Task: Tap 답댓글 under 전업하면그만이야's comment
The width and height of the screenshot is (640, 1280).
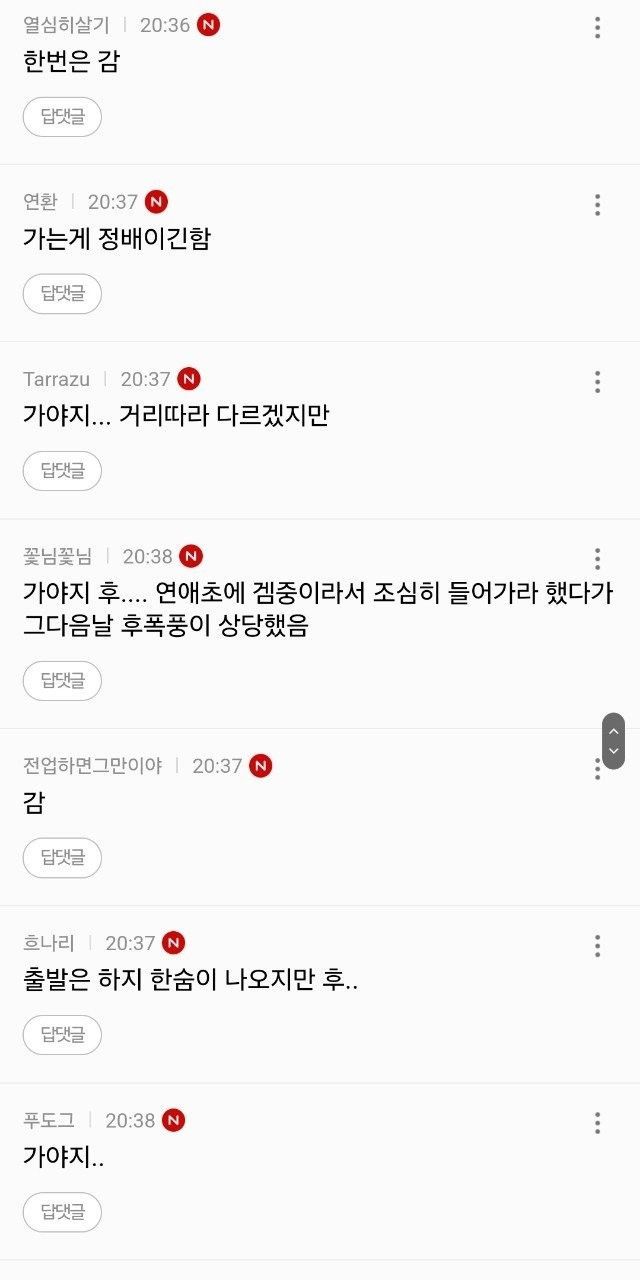Action: point(62,858)
